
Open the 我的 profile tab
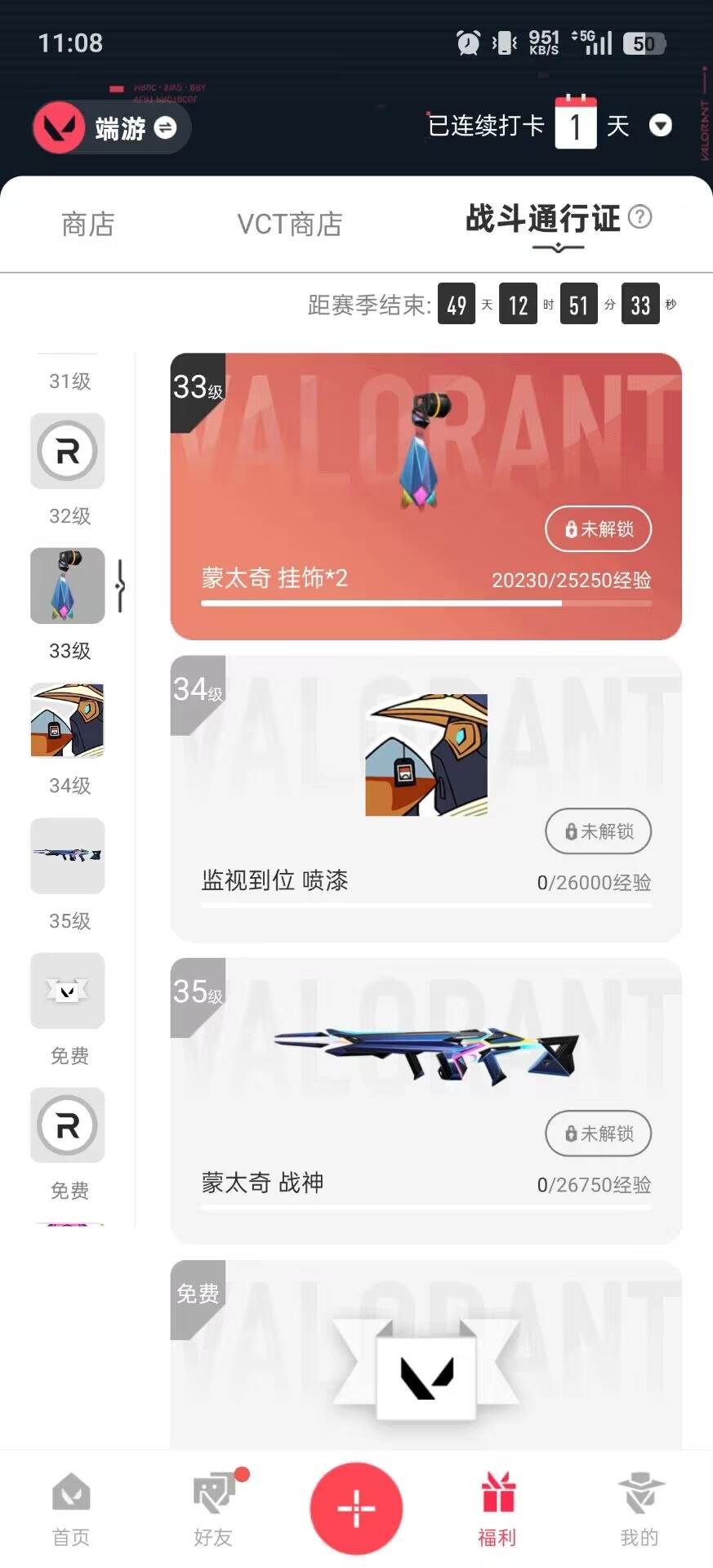pos(639,1509)
